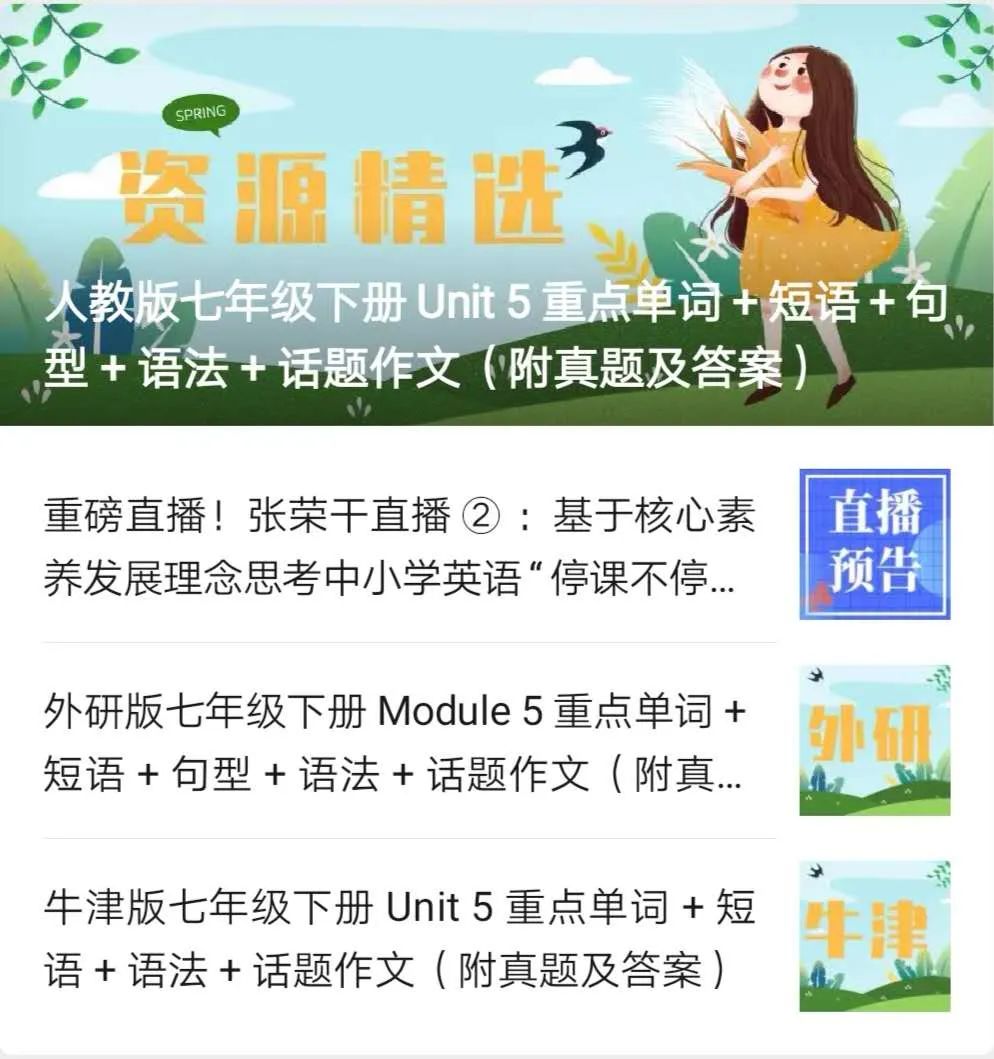This screenshot has width=994, height=1059.
Task: Open the 人教版七年级下册 Unit 5 banner article
Action: click(x=497, y=215)
